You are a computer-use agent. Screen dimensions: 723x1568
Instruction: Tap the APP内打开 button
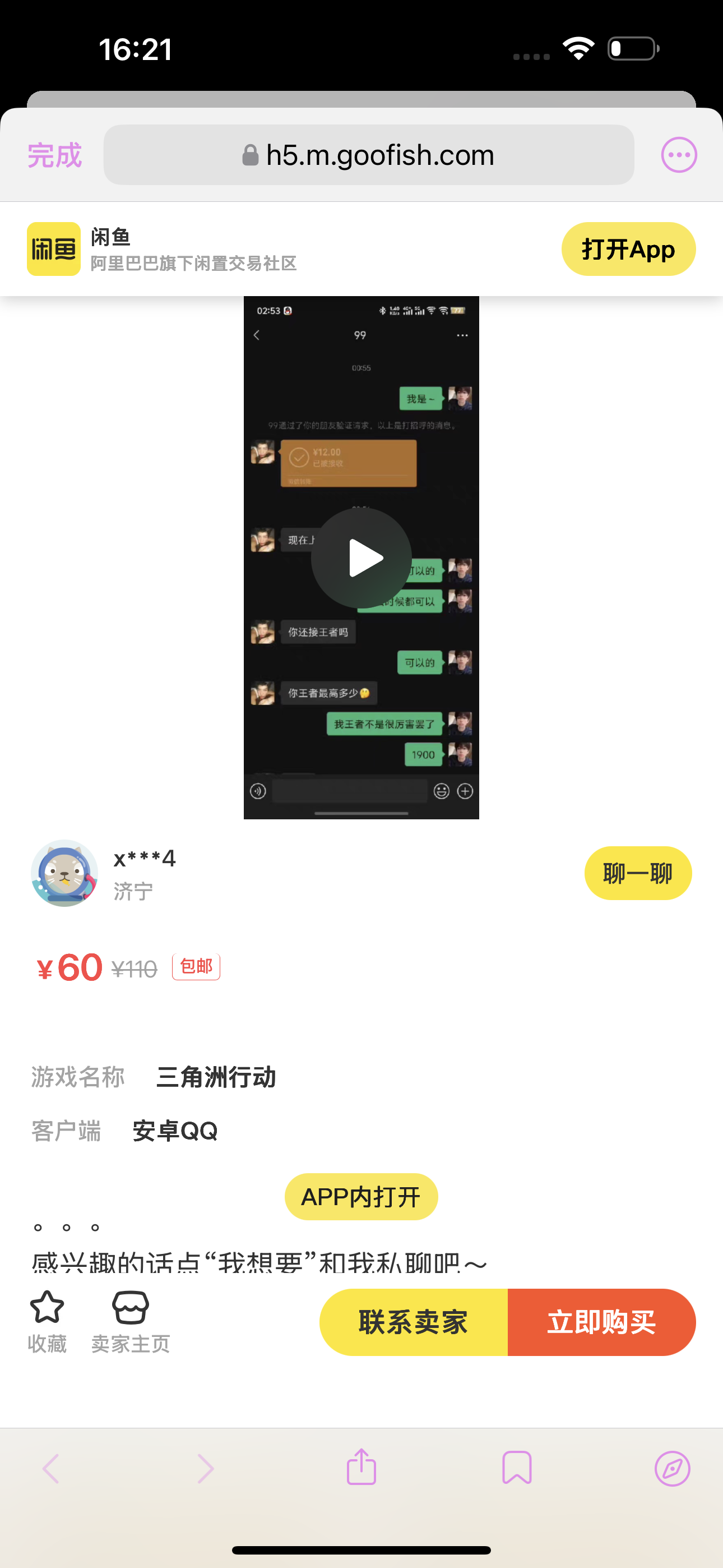click(361, 1197)
